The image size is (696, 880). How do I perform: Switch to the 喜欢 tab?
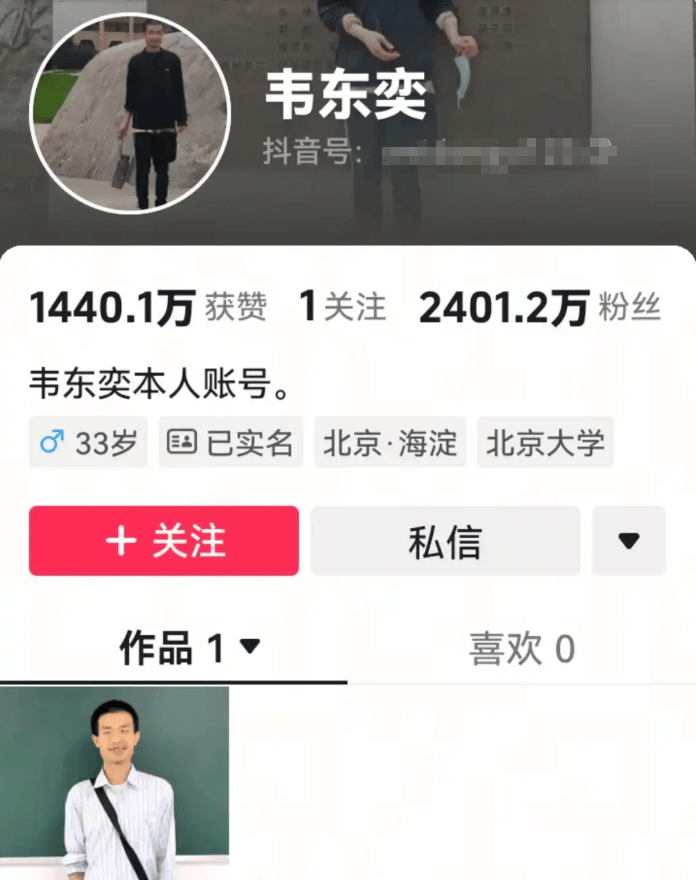click(x=522, y=649)
